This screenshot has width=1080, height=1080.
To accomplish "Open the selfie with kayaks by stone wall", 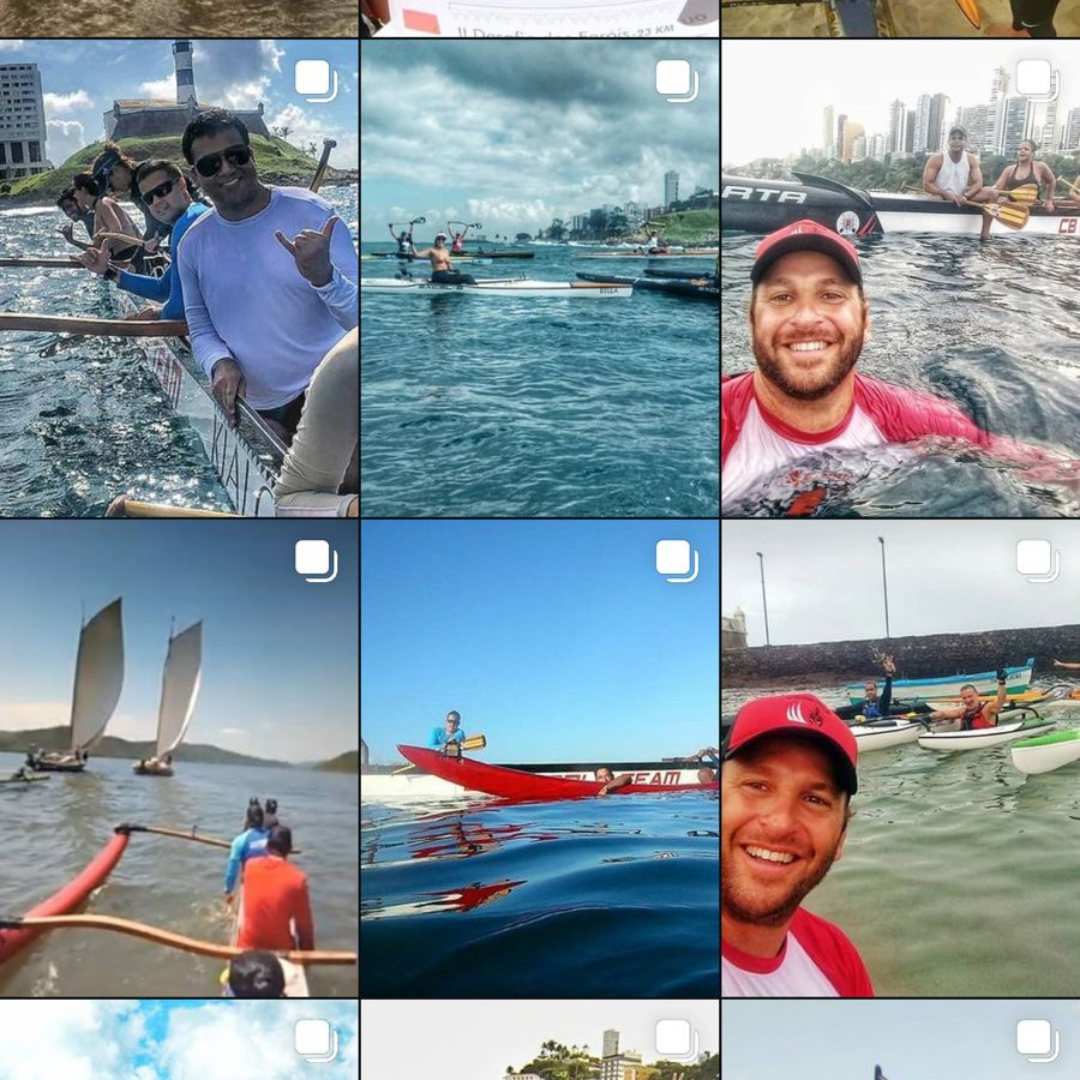I will [900, 758].
